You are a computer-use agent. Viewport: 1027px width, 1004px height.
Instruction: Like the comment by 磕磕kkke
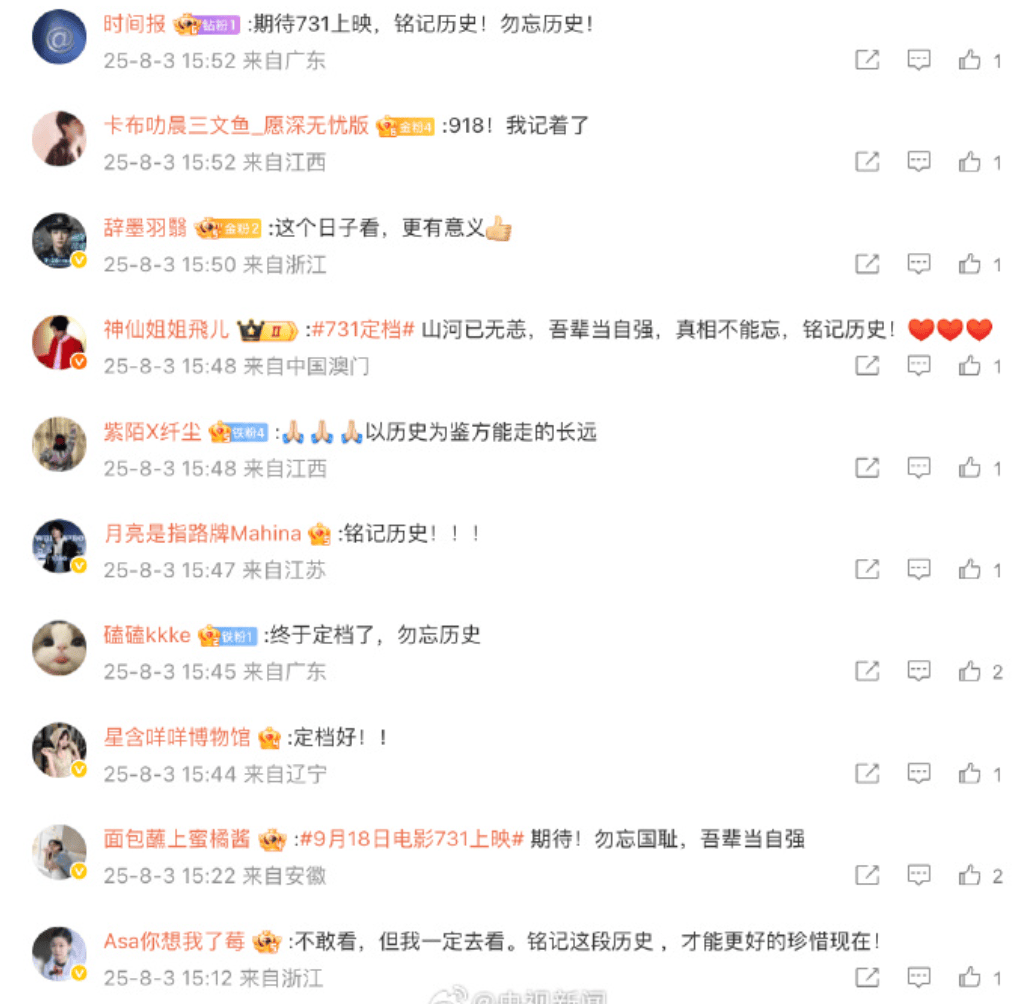click(969, 673)
